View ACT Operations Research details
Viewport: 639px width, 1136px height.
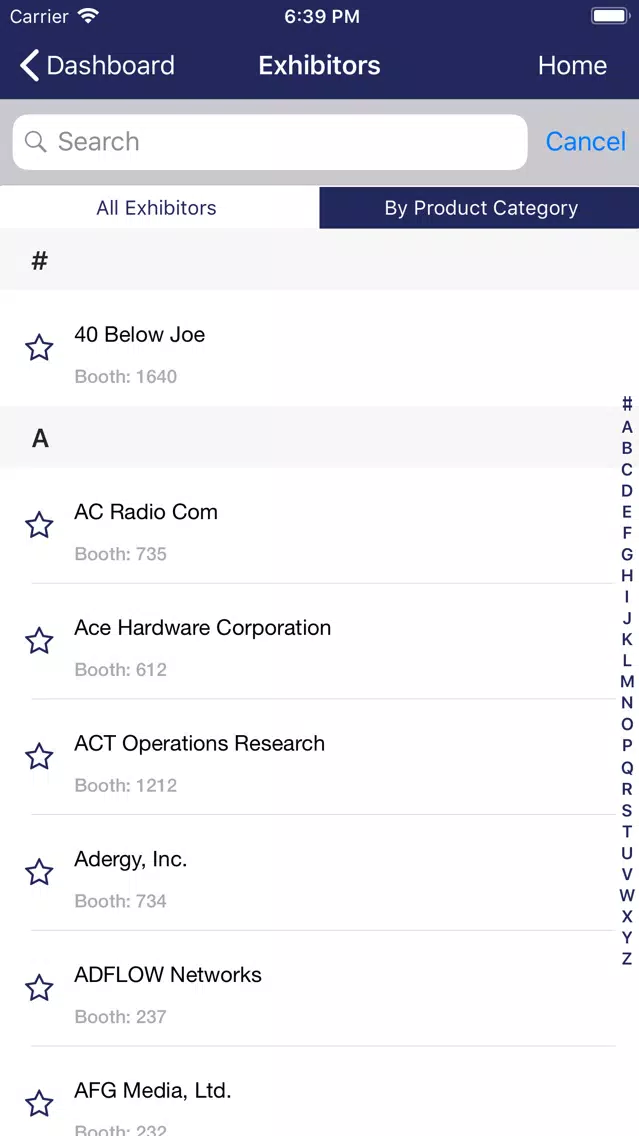[x=320, y=757]
